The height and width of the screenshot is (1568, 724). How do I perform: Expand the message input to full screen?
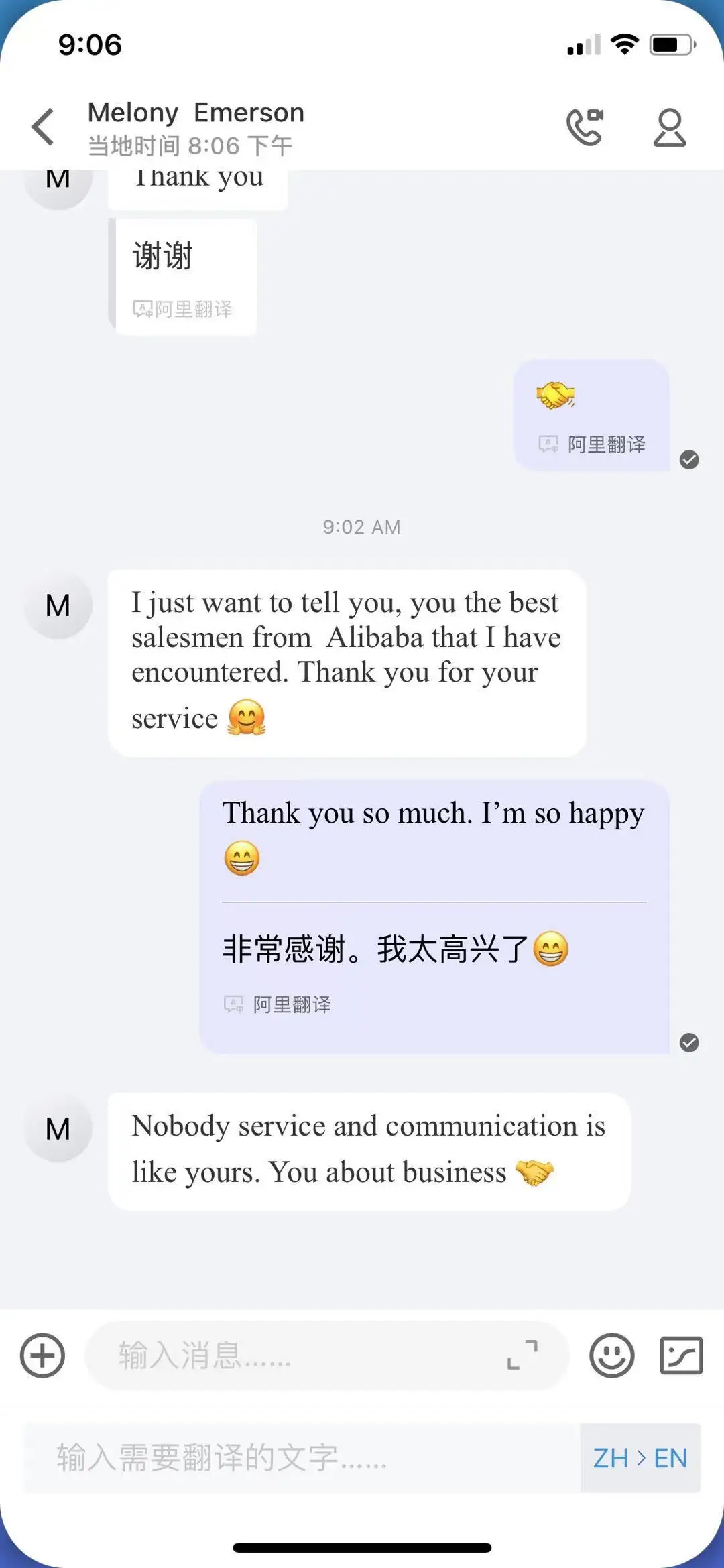point(522,1354)
